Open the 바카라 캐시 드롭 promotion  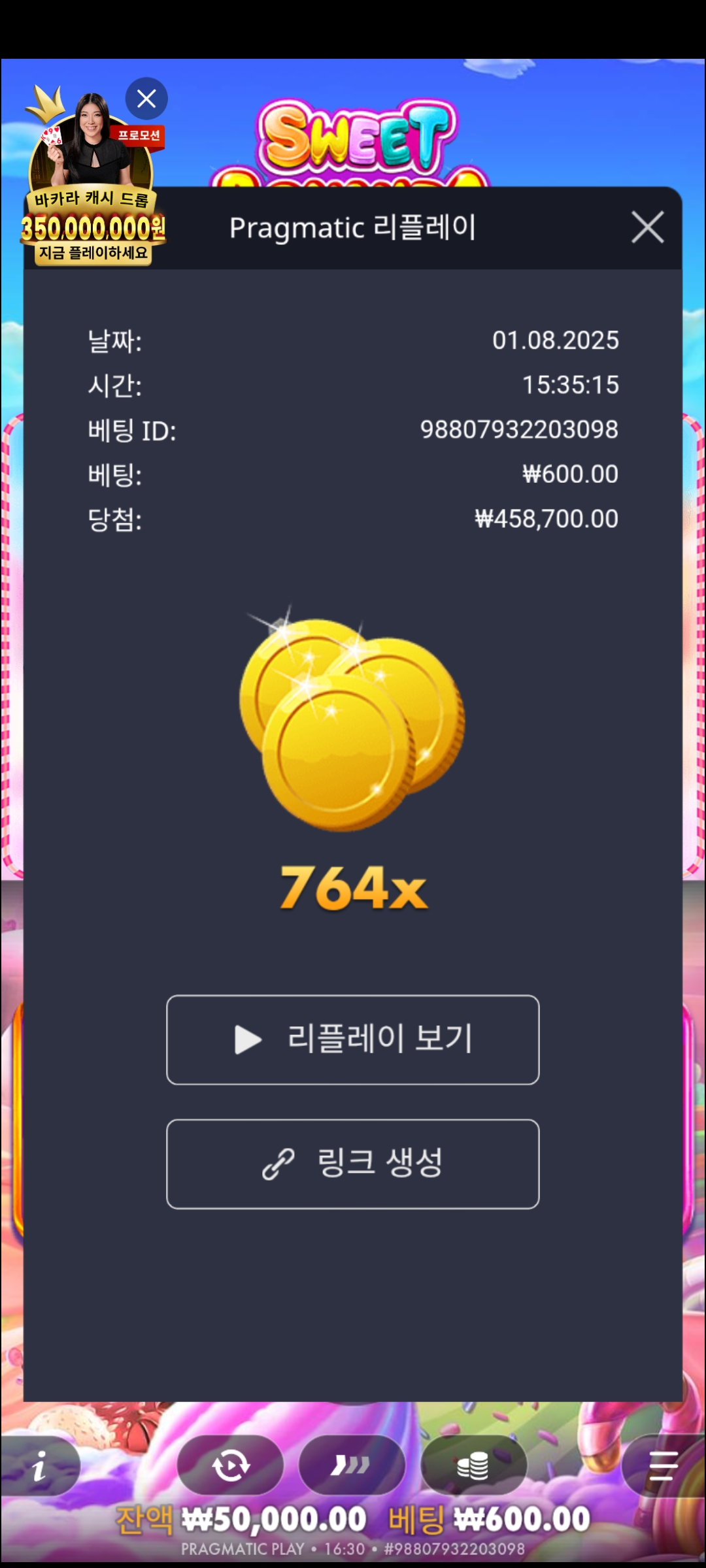point(92,196)
